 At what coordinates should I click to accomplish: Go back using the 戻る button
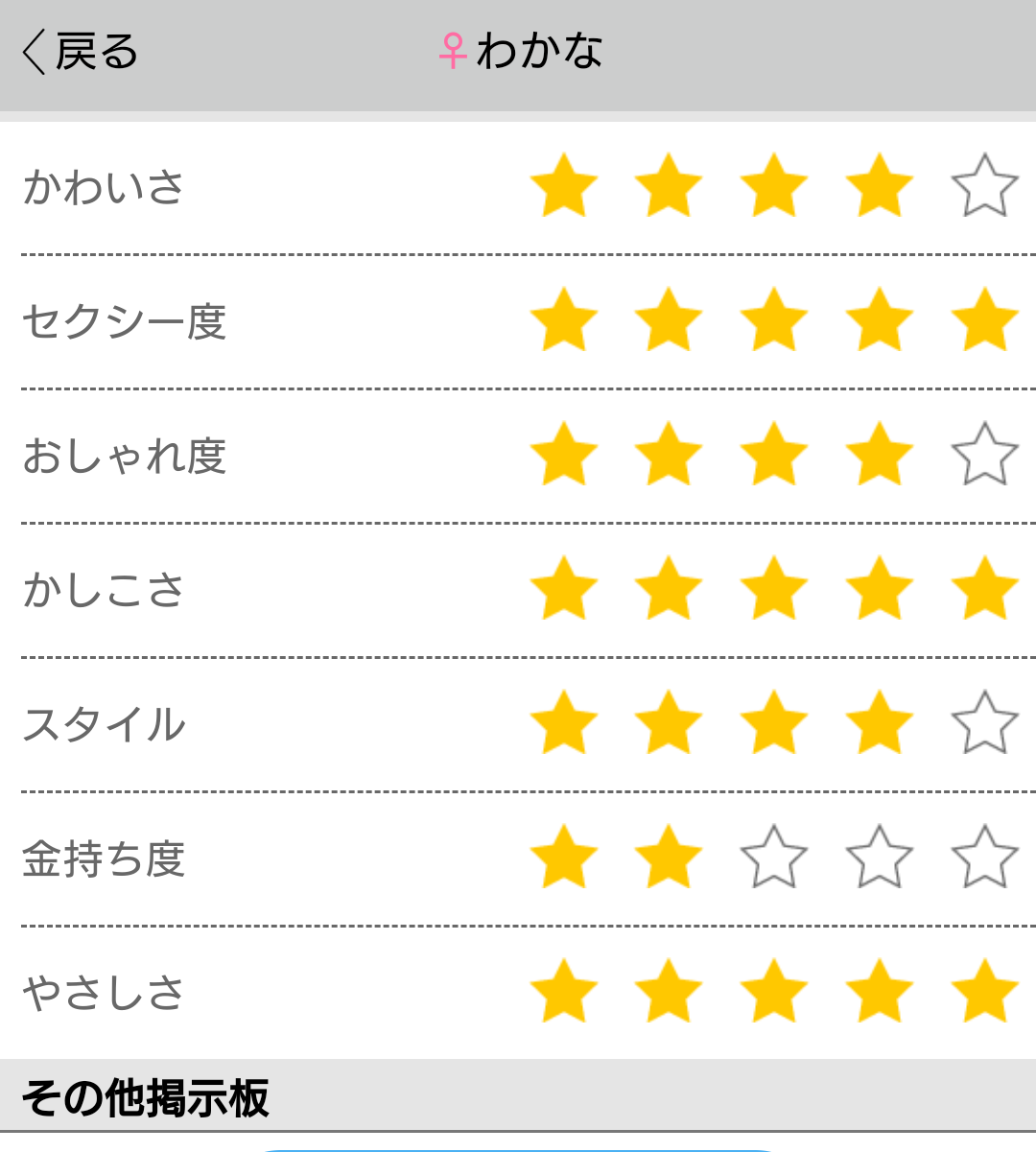pyautogui.click(x=81, y=52)
